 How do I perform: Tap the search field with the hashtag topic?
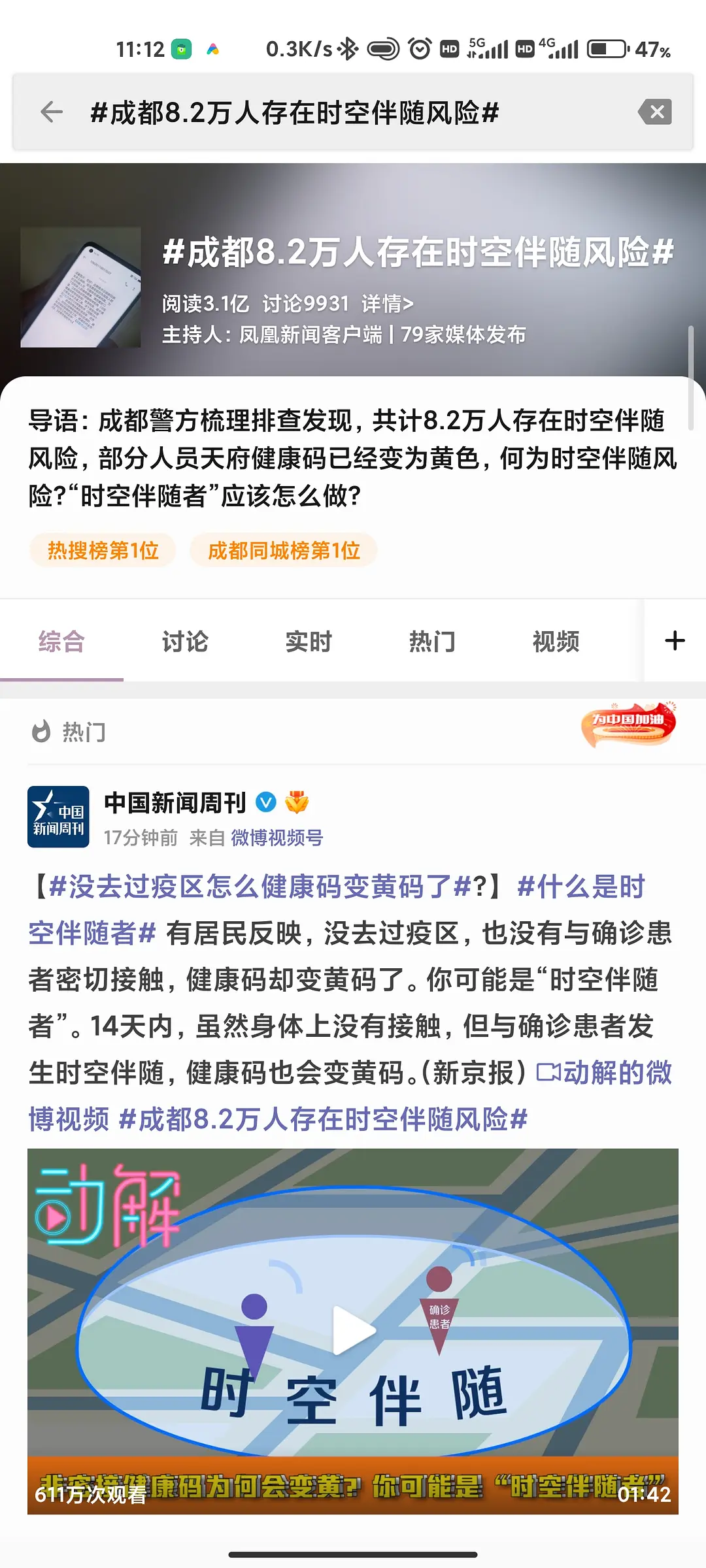(x=294, y=113)
